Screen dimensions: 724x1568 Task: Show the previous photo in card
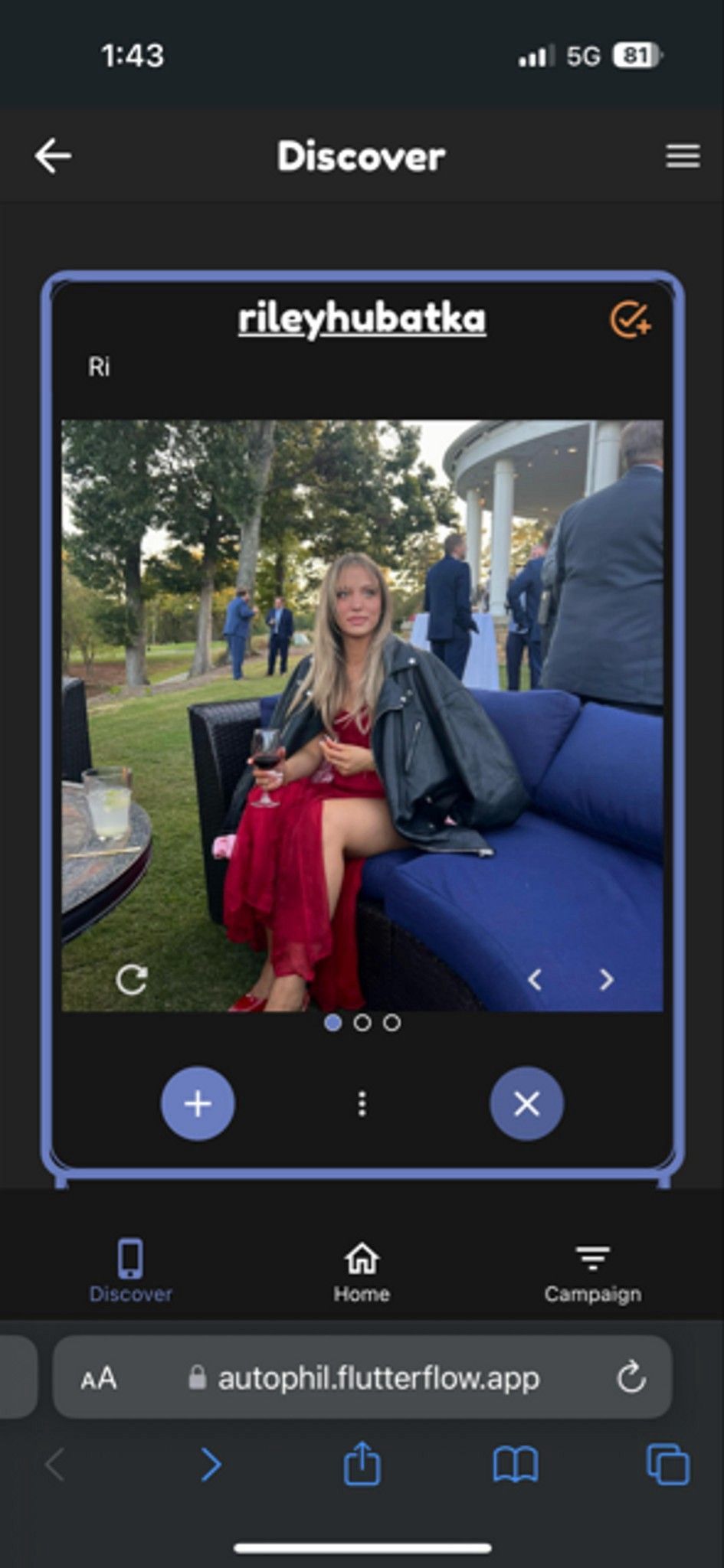click(535, 979)
